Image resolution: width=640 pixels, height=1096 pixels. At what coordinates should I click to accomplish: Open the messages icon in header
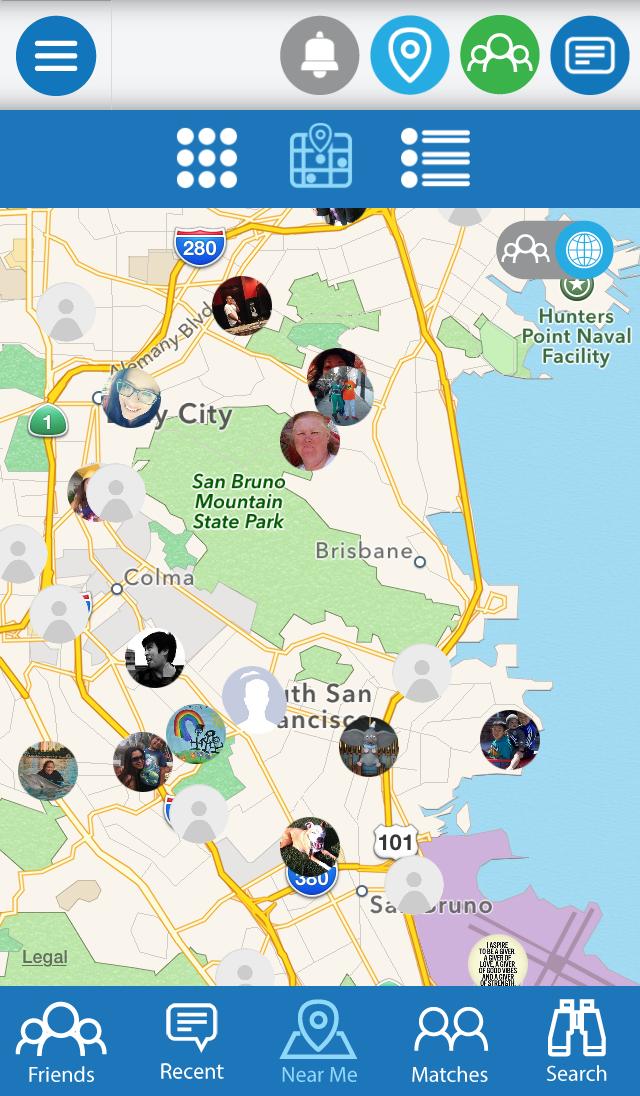click(x=590, y=56)
